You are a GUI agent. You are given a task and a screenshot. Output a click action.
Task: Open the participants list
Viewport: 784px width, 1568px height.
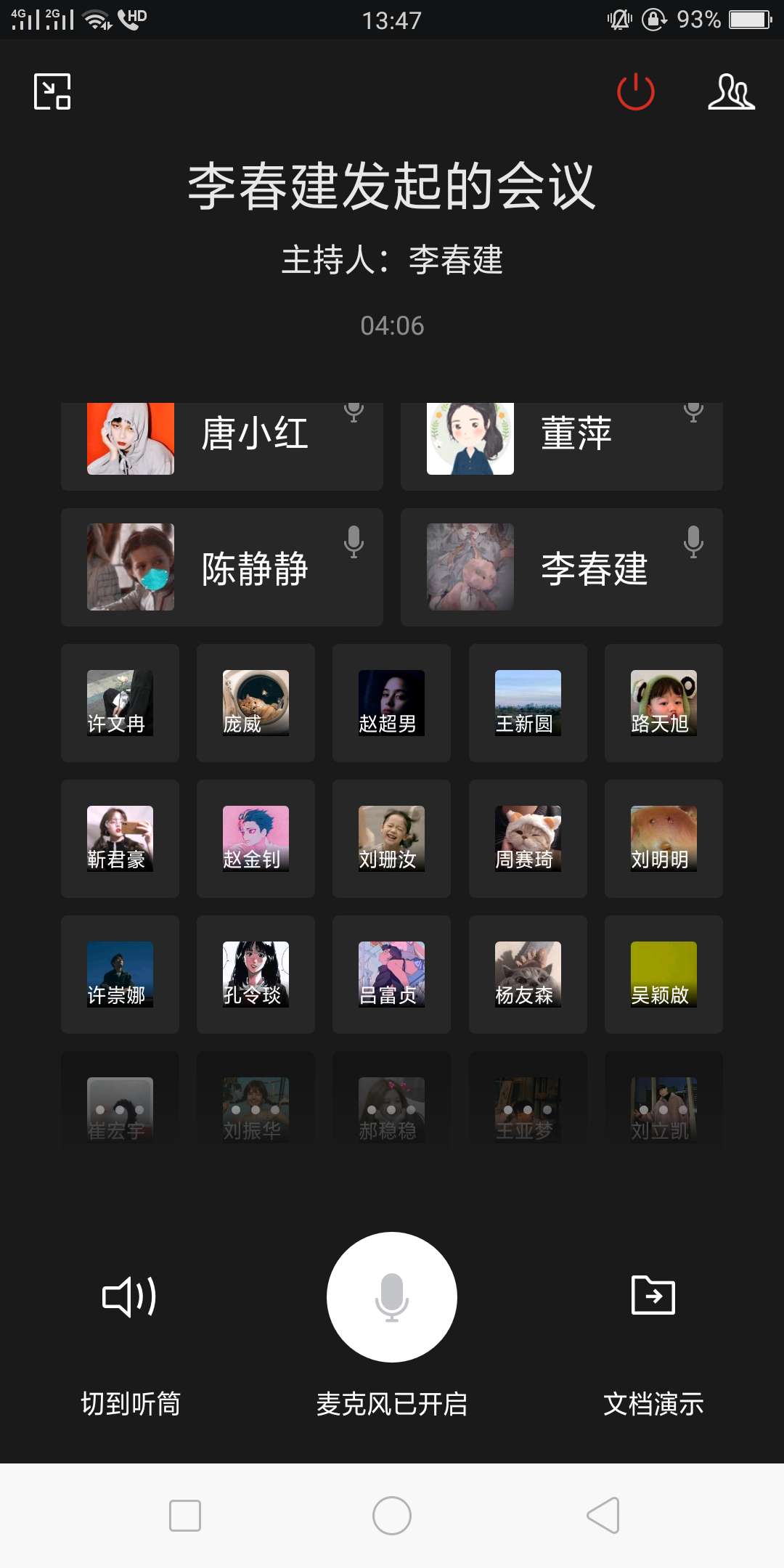pos(731,91)
